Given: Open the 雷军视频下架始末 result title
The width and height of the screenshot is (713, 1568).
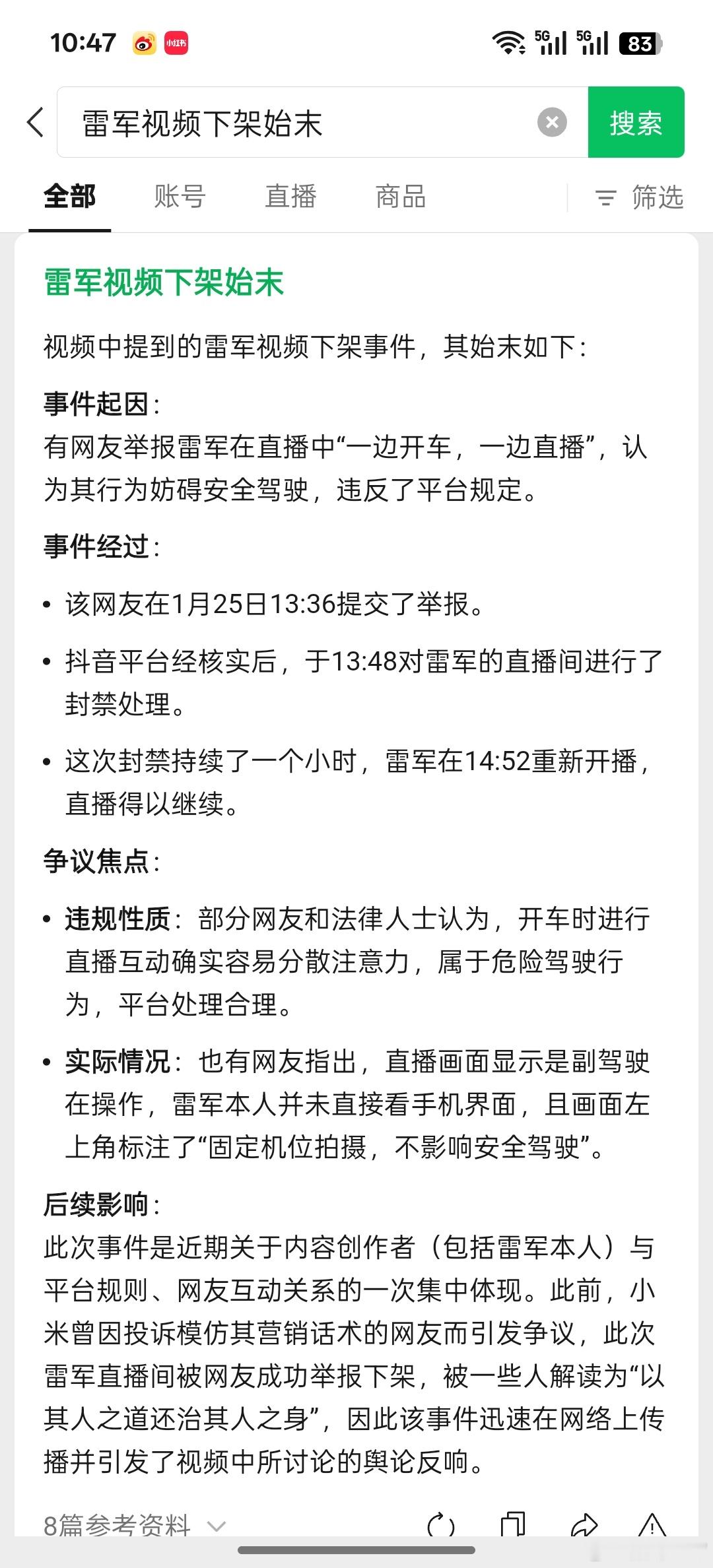Looking at the screenshot, I should pyautogui.click(x=163, y=284).
